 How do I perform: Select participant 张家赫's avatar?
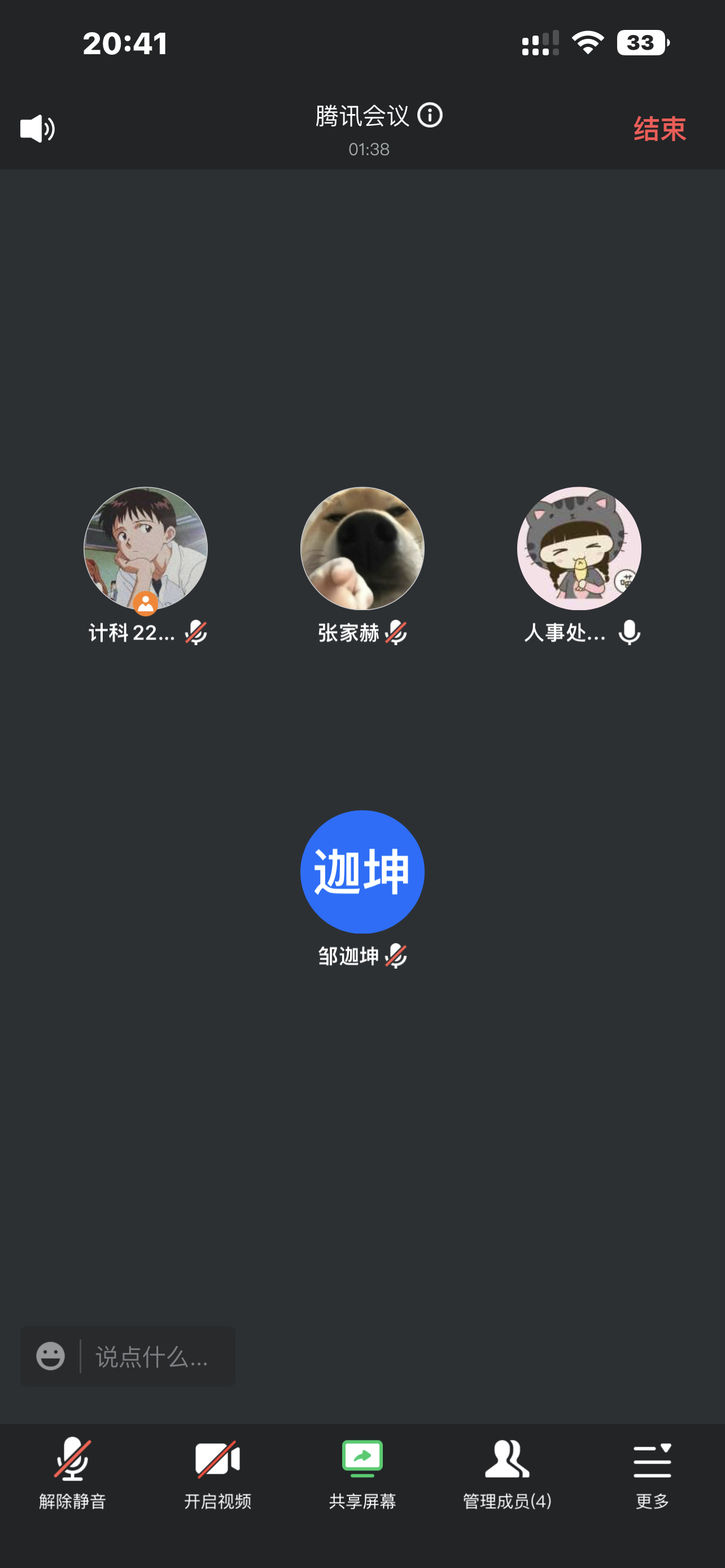coord(362,549)
